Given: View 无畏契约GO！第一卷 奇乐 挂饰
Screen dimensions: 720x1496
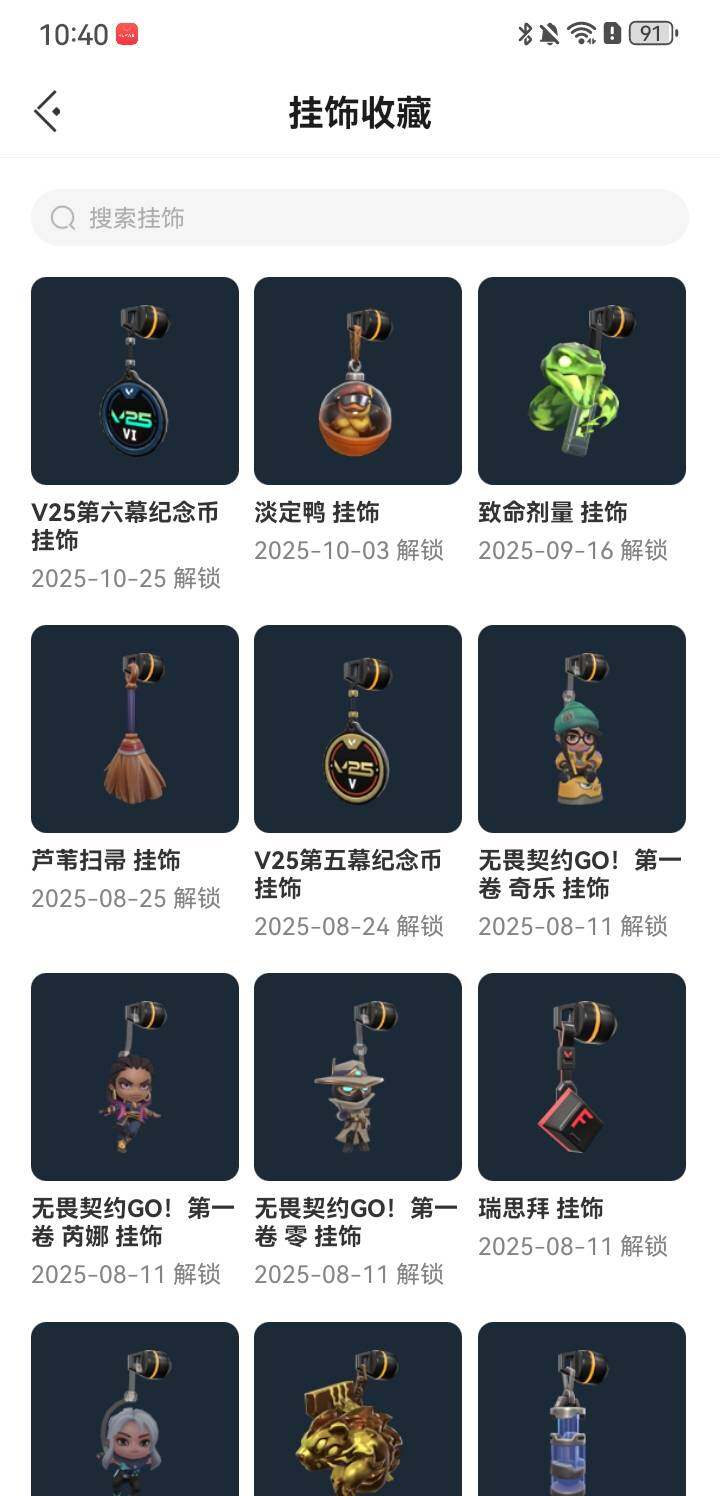Looking at the screenshot, I should click(x=582, y=729).
